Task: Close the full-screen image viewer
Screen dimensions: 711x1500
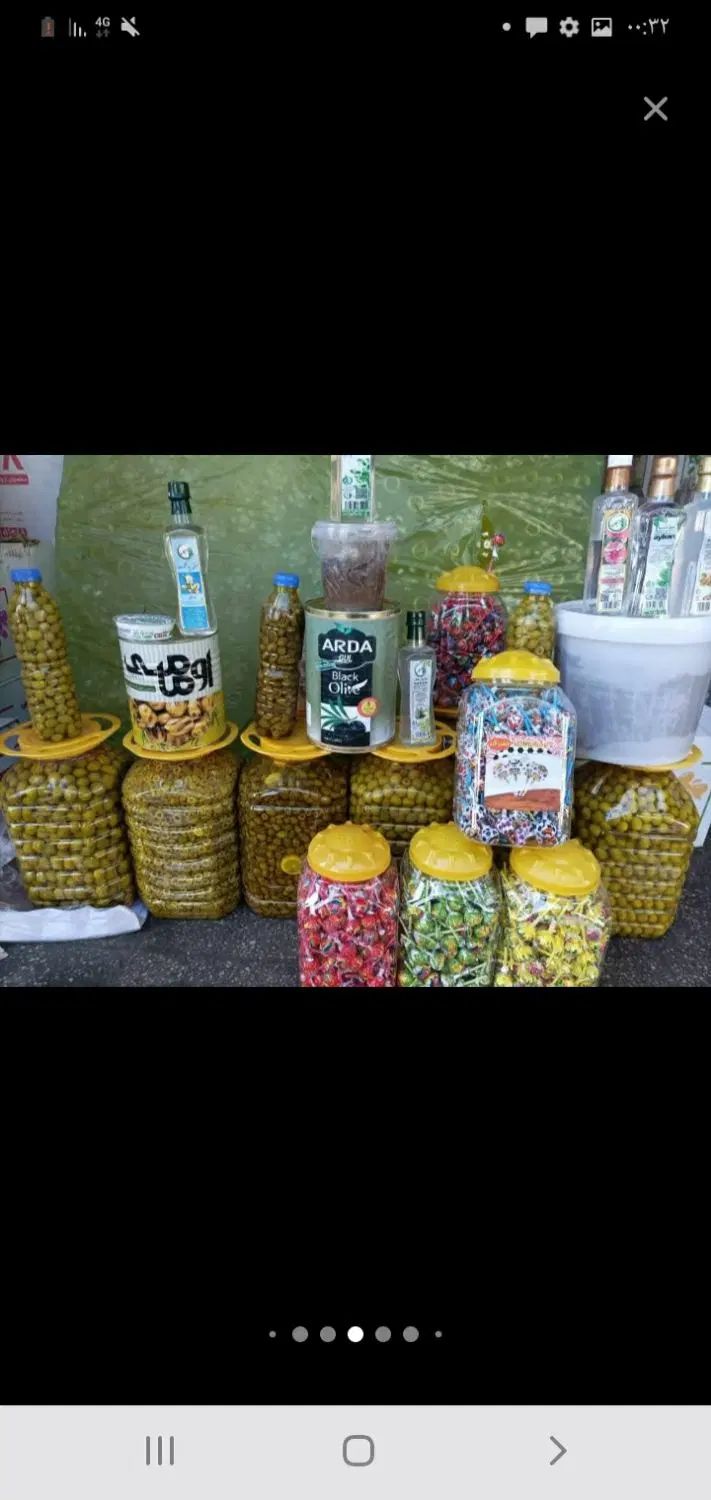Action: [655, 109]
